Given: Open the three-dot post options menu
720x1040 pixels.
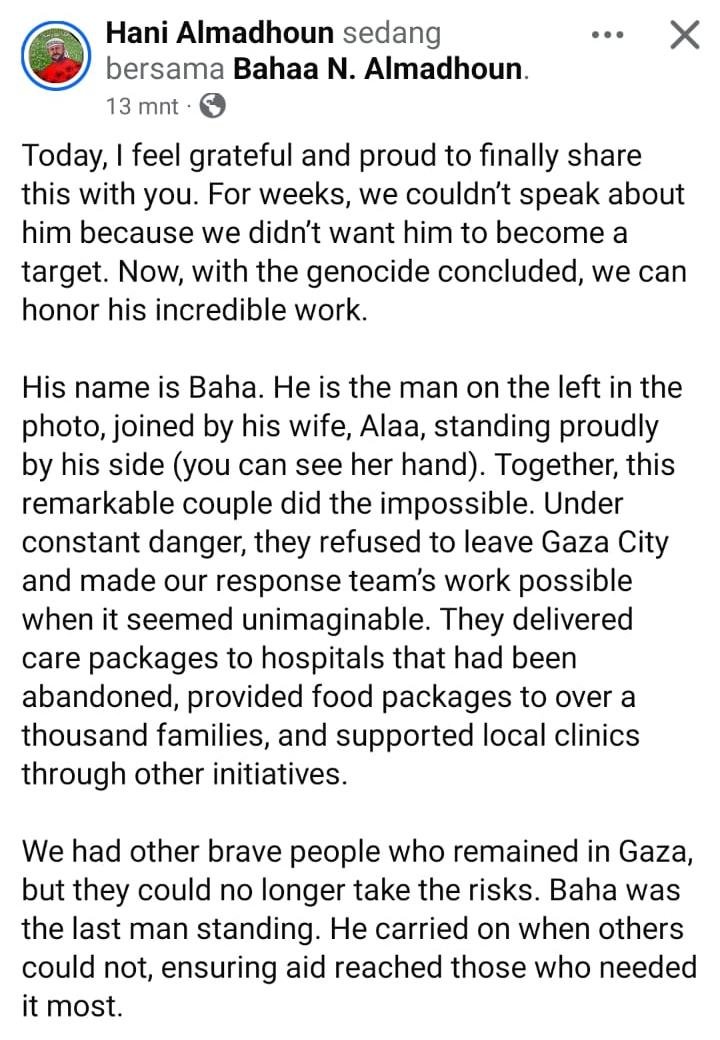Looking at the screenshot, I should pos(608,35).
